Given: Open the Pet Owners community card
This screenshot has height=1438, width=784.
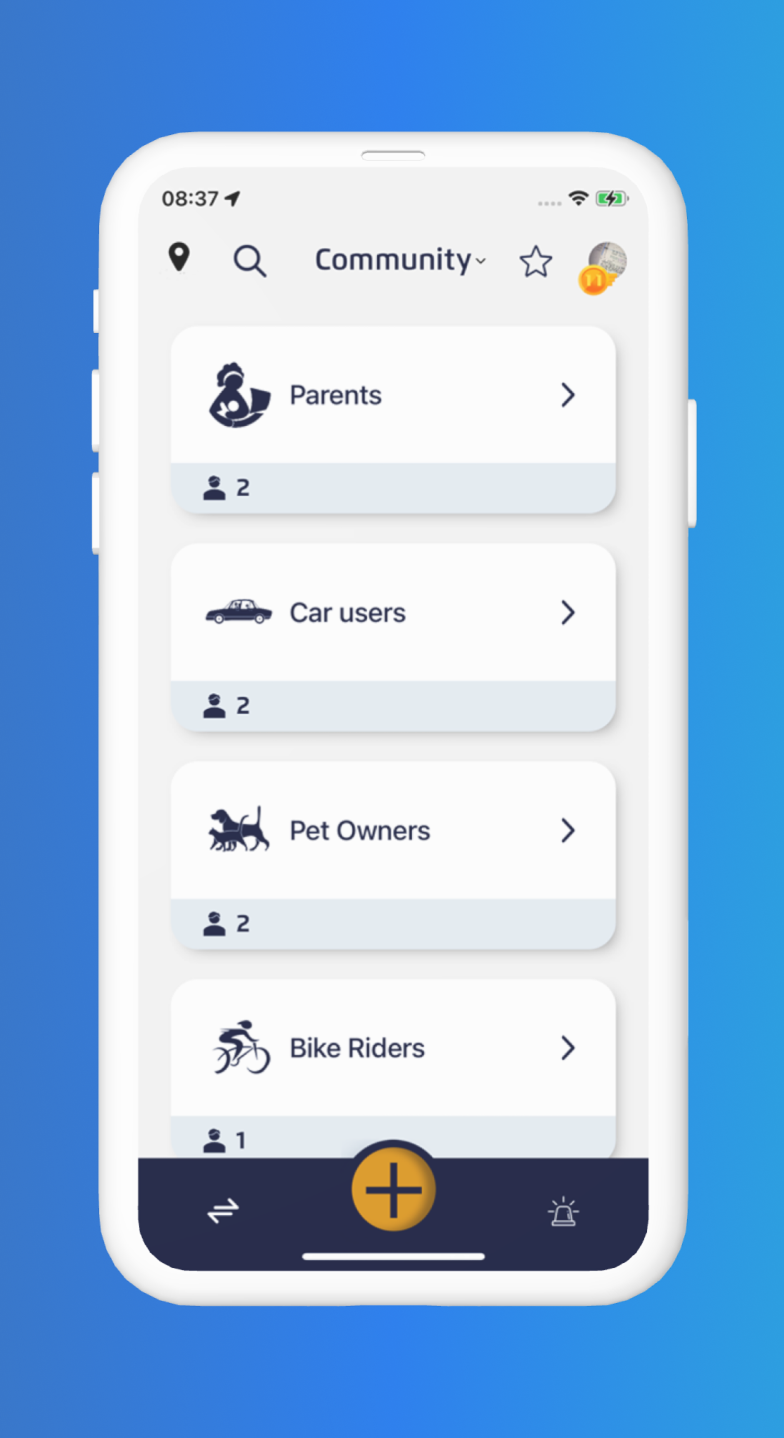Looking at the screenshot, I should pos(393,855).
